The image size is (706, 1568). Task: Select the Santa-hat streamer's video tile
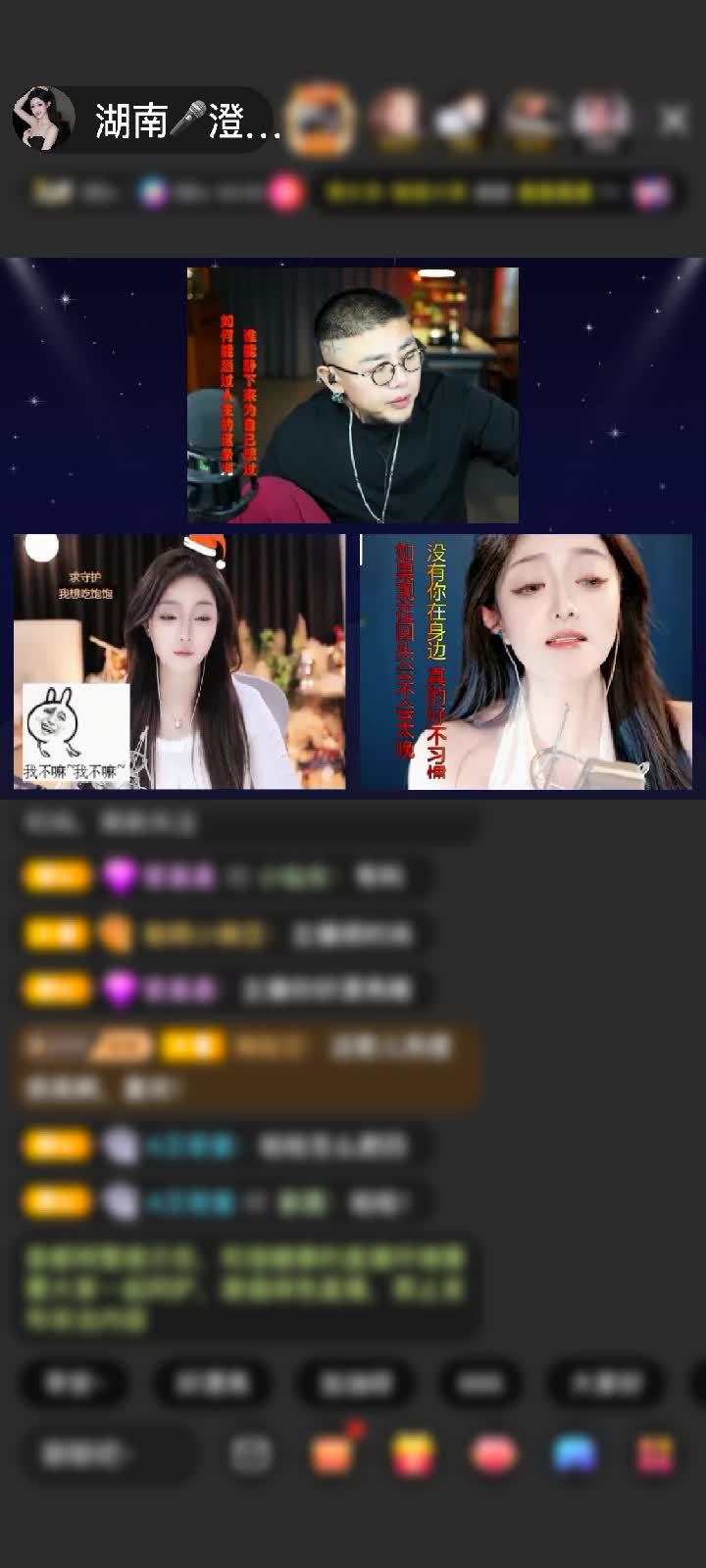click(179, 661)
